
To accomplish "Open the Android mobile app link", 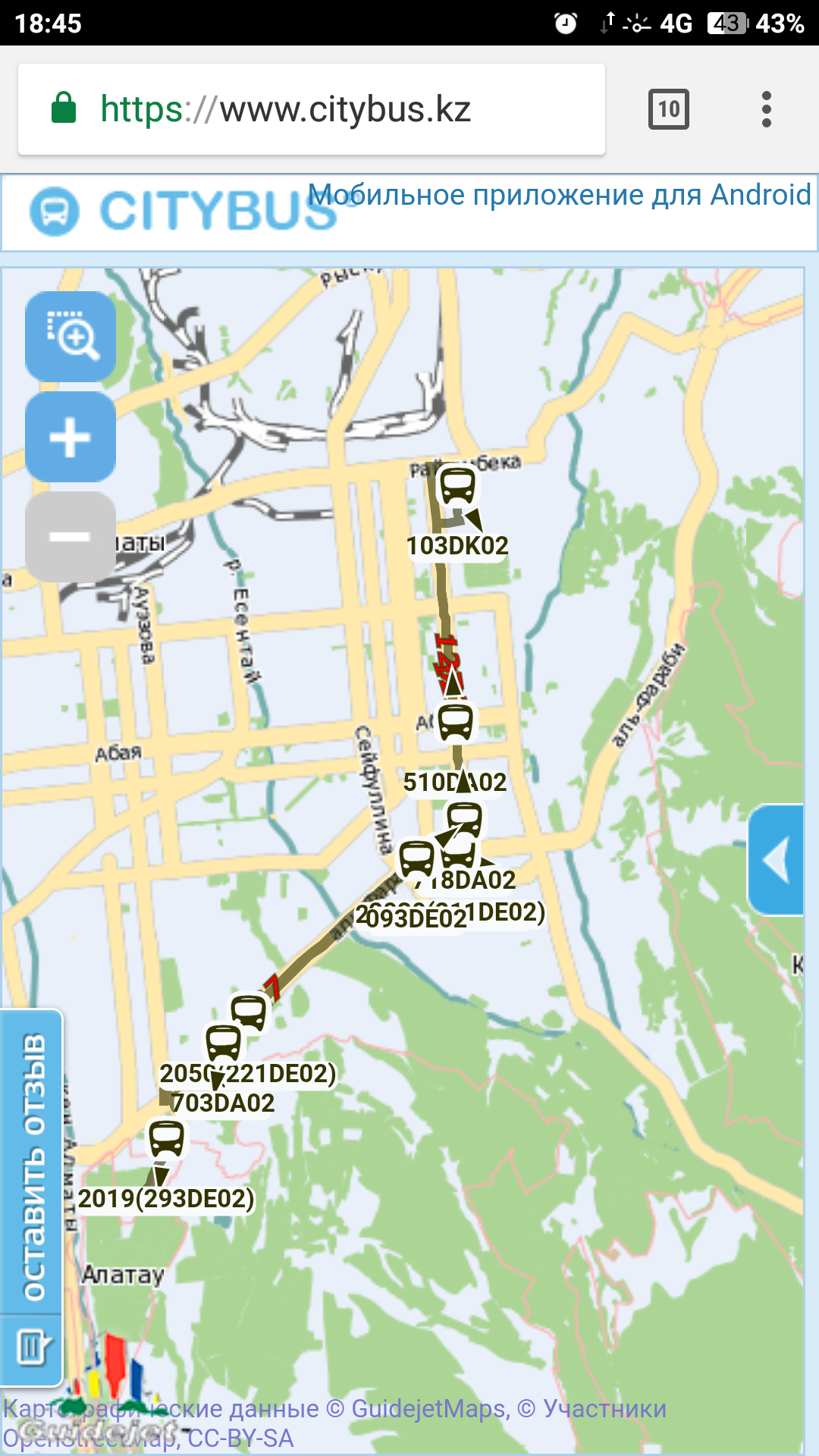I will [559, 195].
